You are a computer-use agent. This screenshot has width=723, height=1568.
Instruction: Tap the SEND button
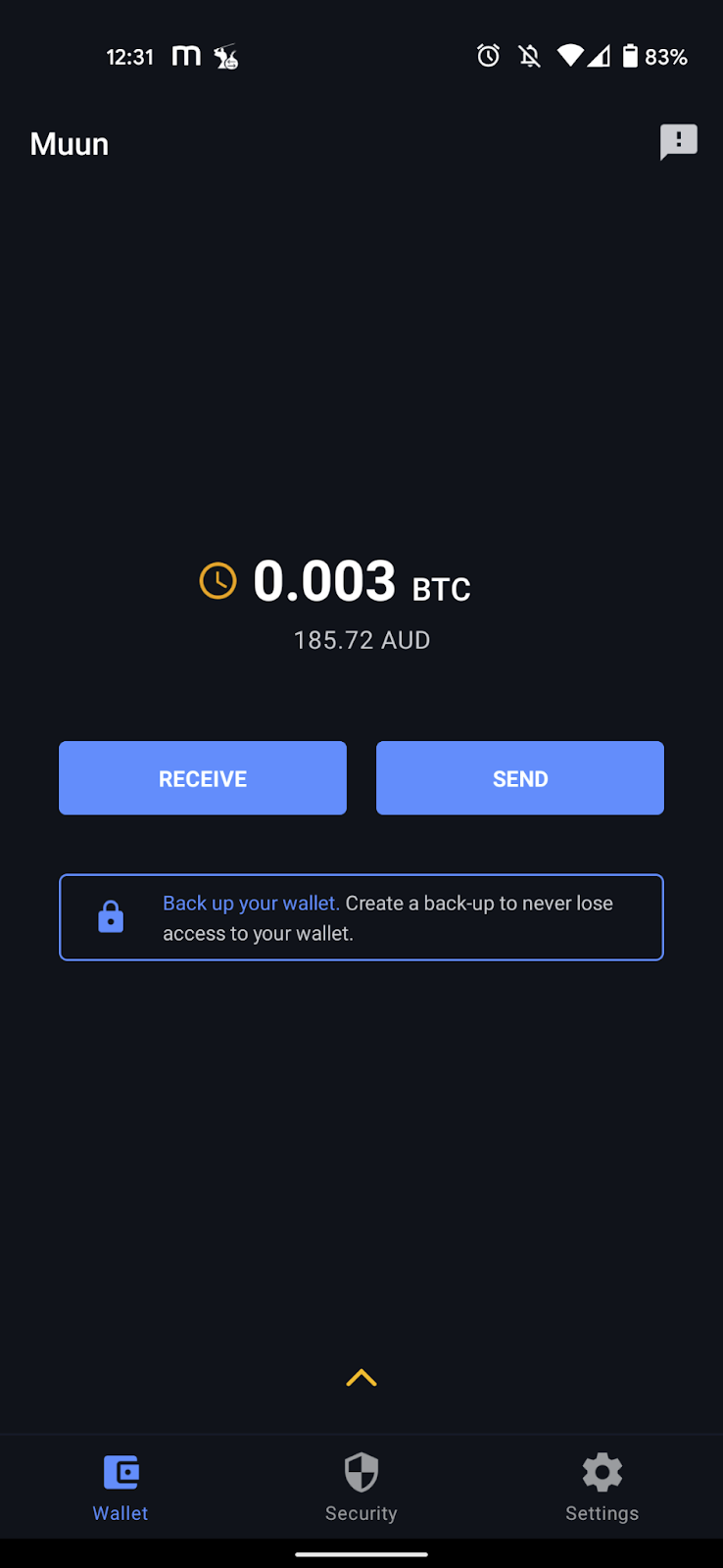pyautogui.click(x=520, y=778)
